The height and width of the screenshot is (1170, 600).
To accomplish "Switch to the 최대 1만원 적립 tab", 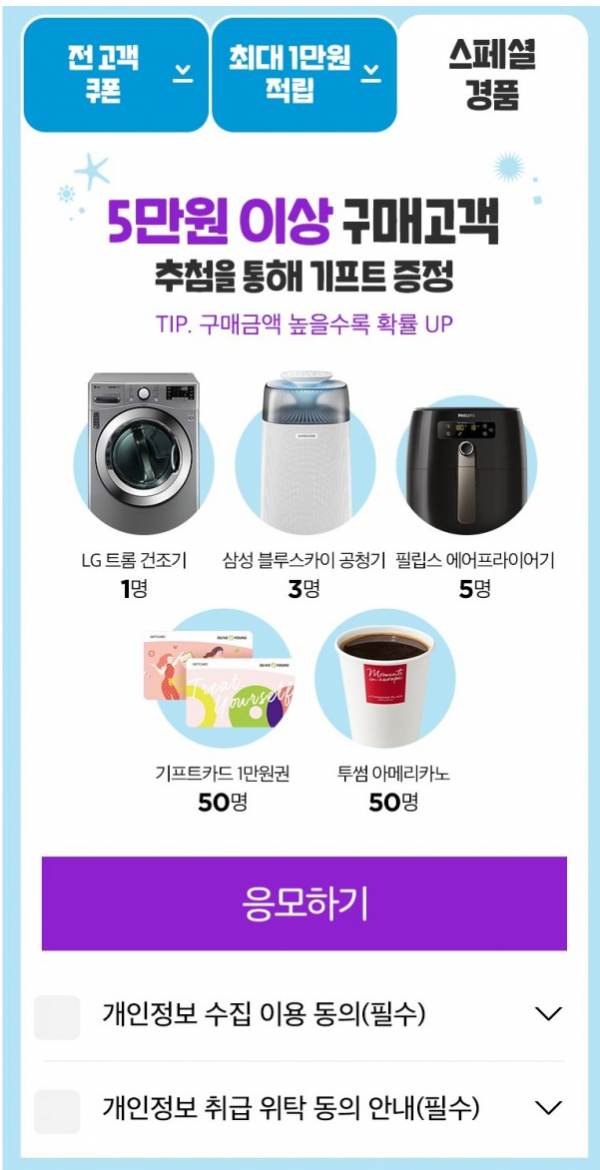I will [x=303, y=74].
